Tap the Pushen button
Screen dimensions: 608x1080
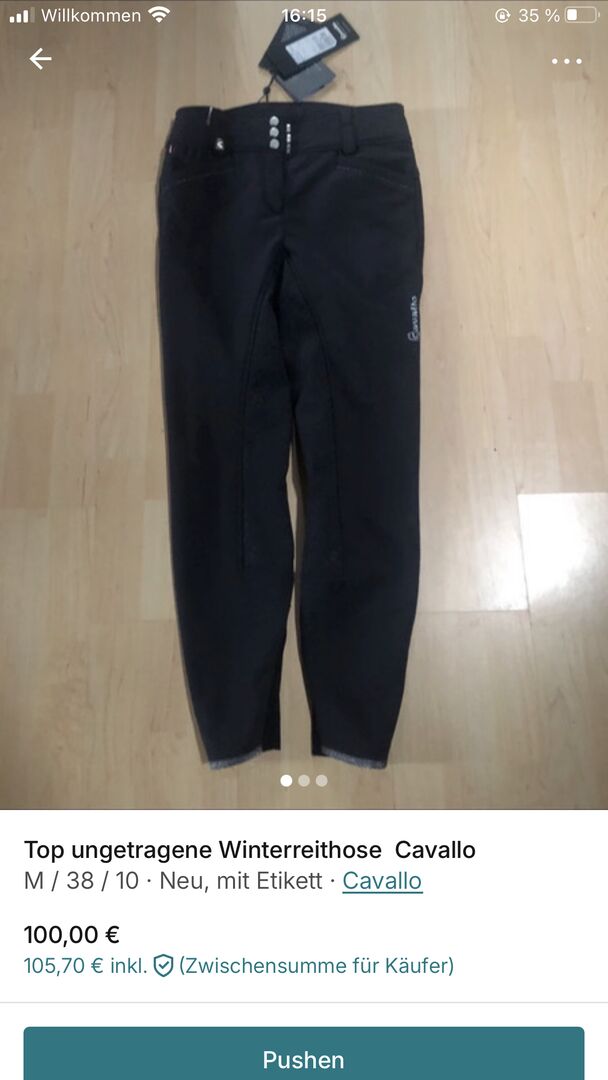pyautogui.click(x=304, y=1058)
